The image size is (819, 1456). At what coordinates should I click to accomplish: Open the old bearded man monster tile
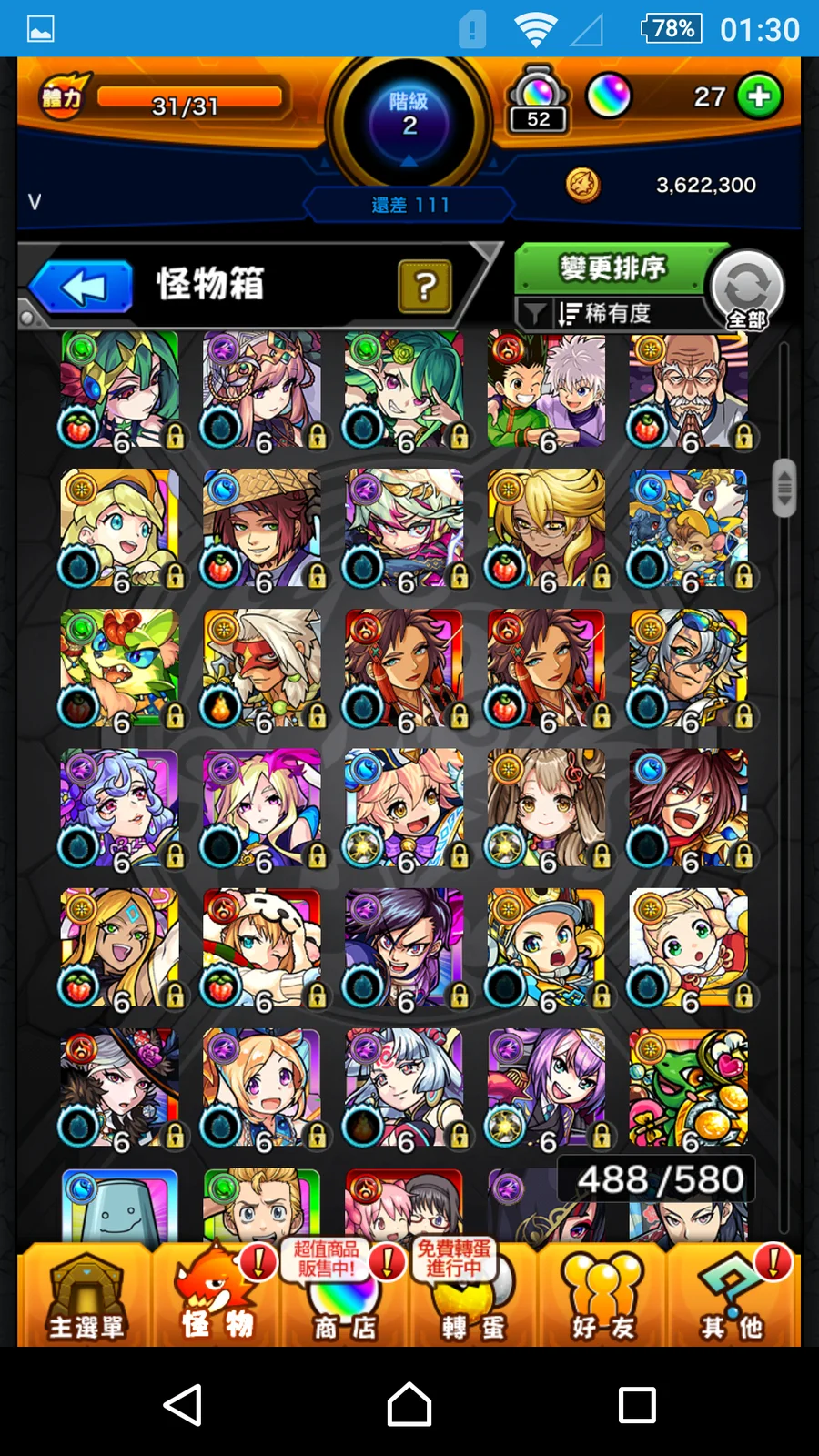689,391
